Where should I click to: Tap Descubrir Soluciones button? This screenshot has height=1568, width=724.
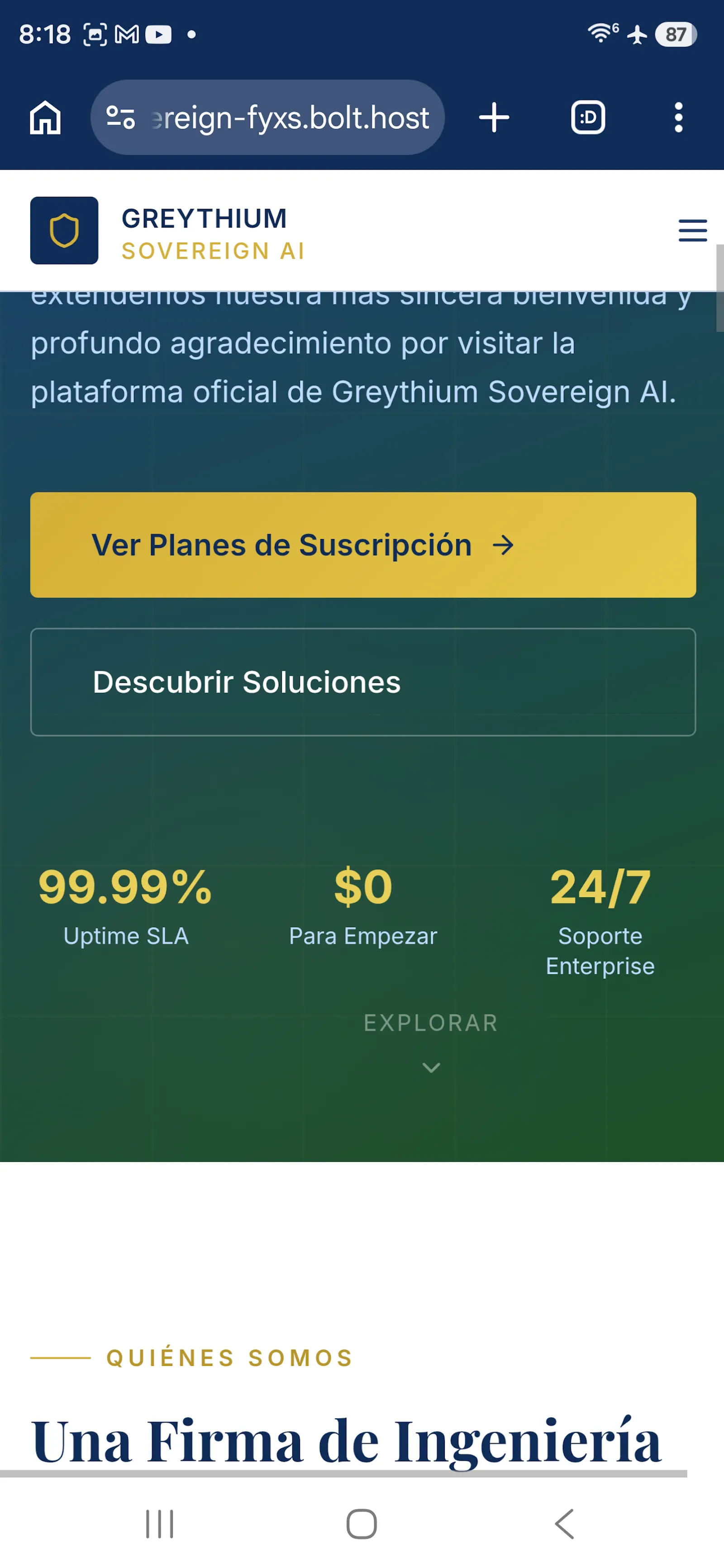point(363,682)
